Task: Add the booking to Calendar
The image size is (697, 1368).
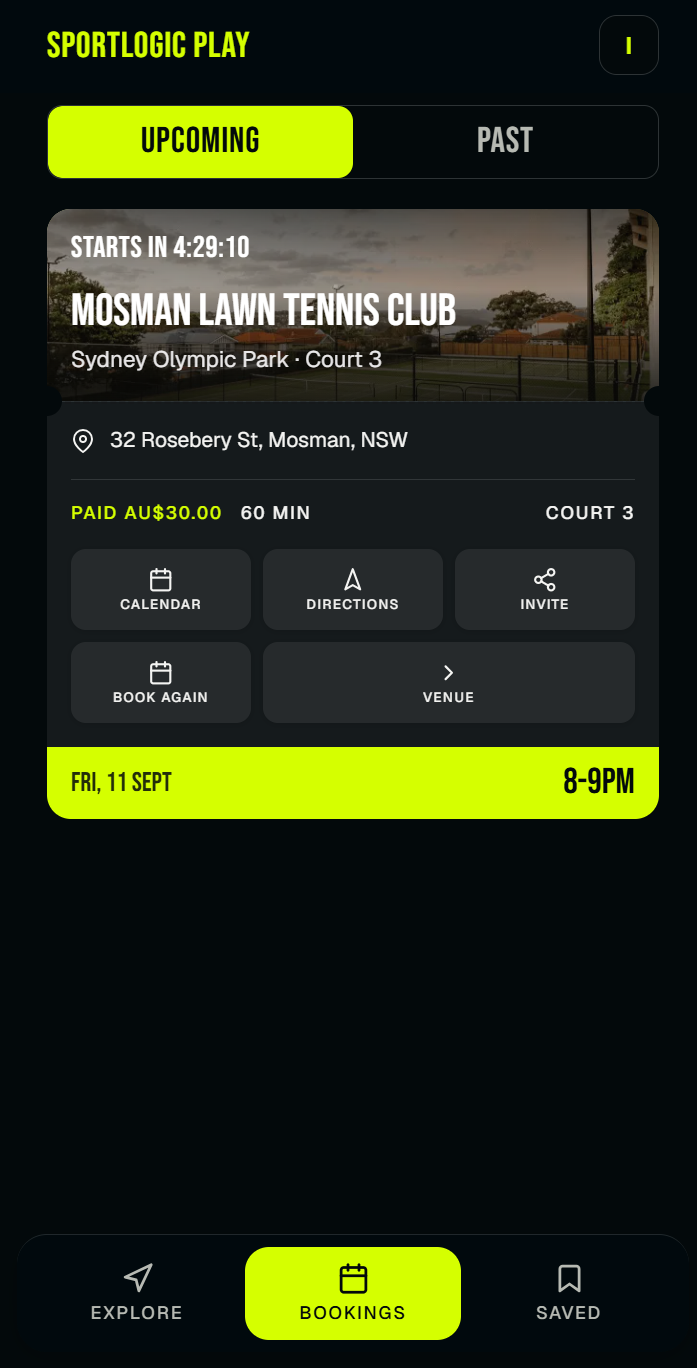Action: point(161,589)
